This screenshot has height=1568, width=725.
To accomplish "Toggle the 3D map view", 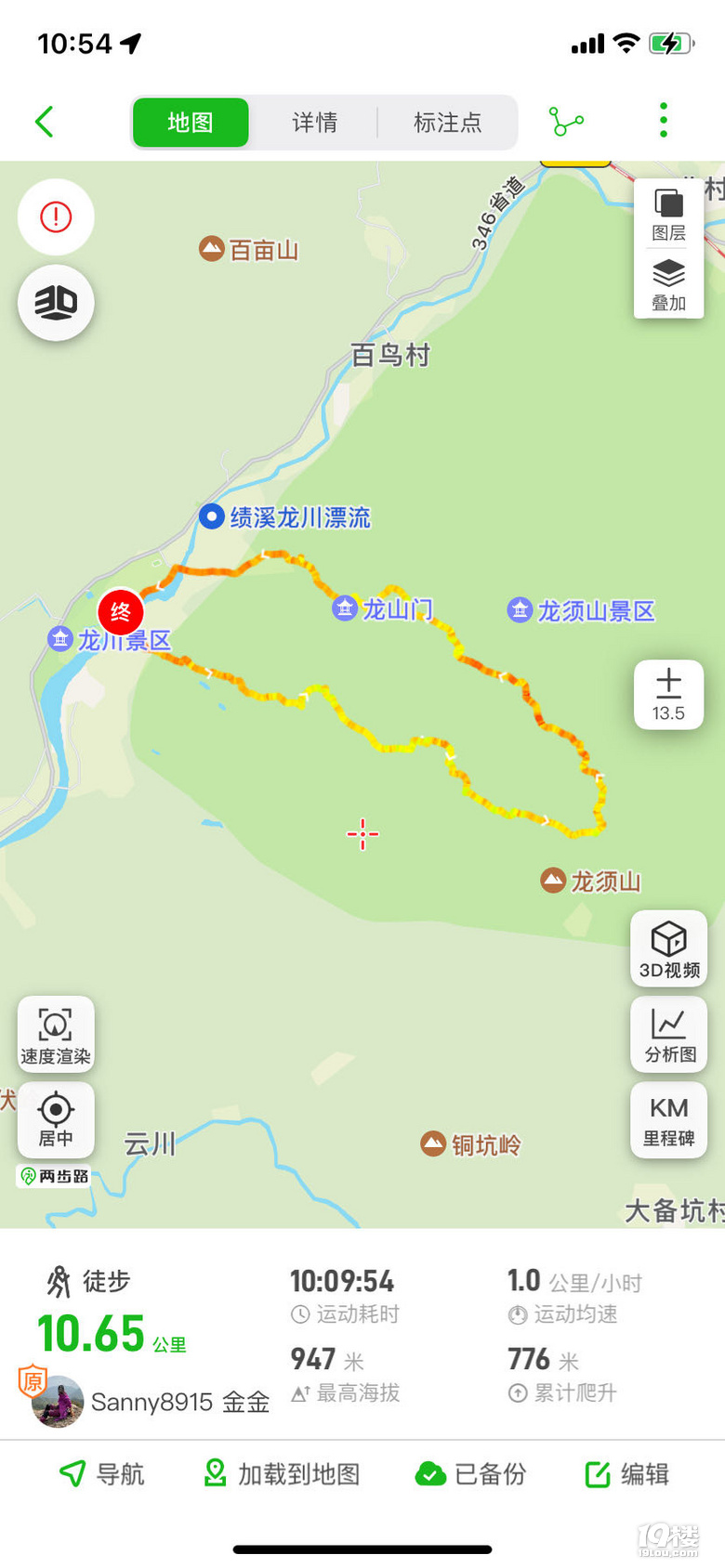I will point(56,303).
